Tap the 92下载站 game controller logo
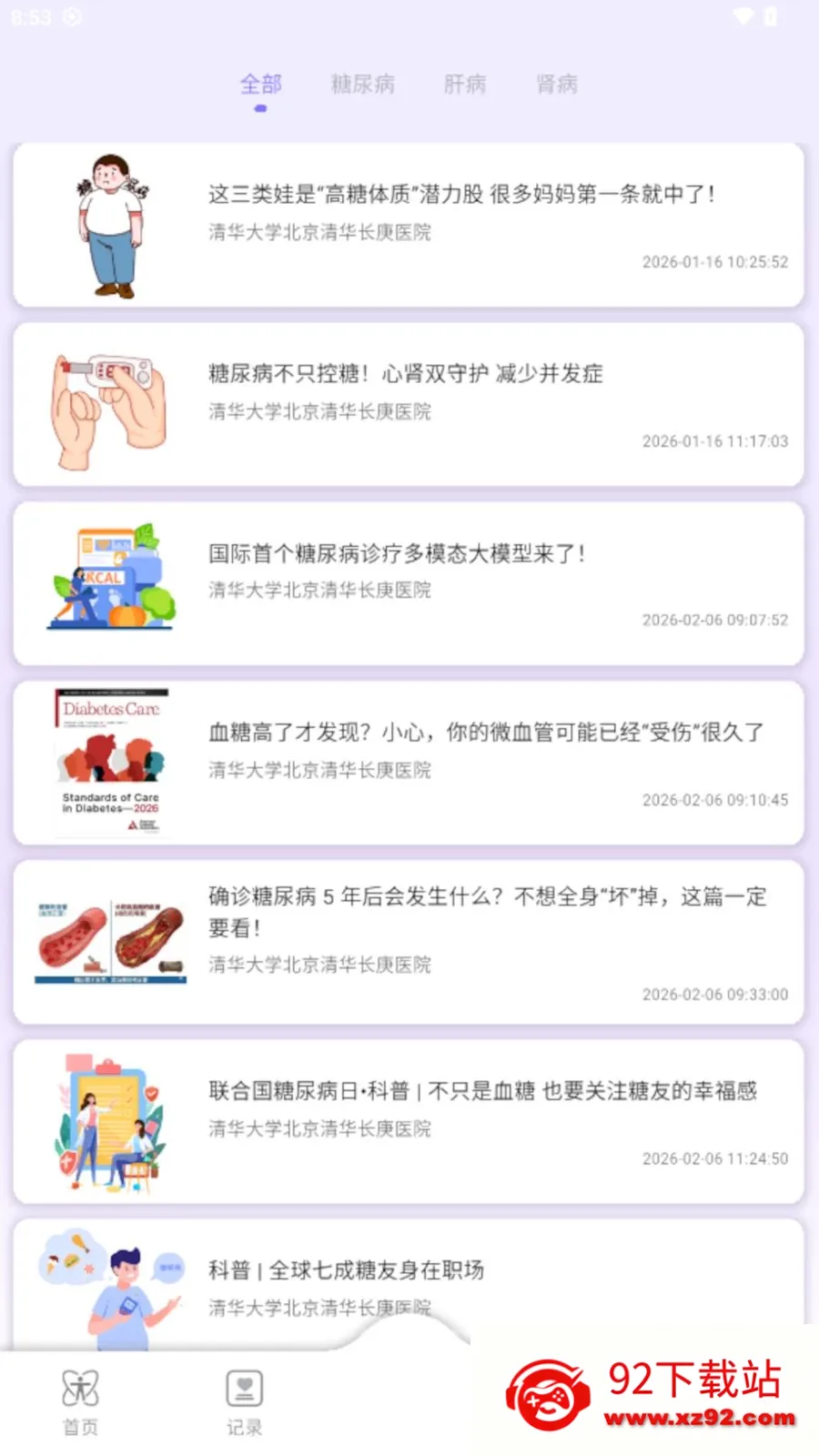 552,1393
